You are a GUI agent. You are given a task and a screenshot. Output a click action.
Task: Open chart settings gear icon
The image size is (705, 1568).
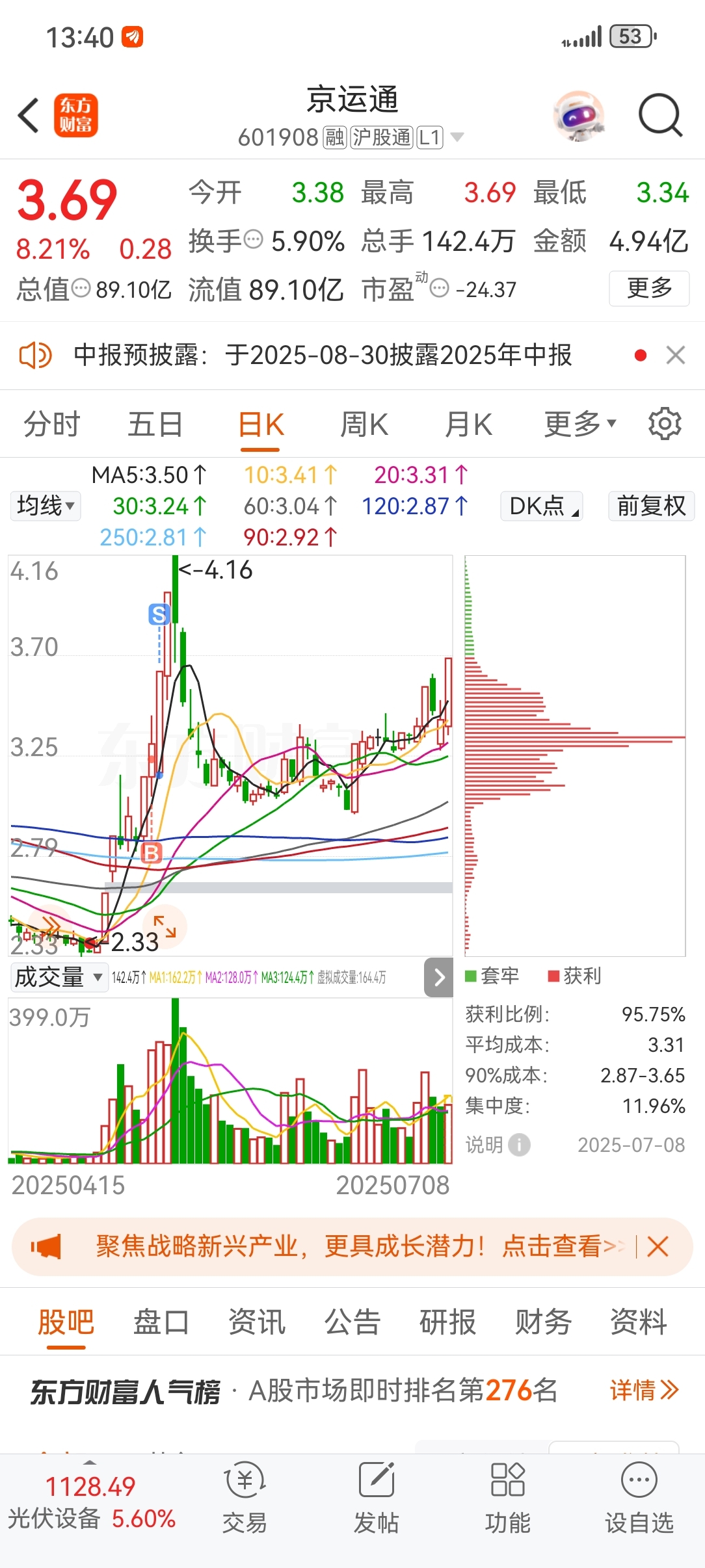[665, 424]
